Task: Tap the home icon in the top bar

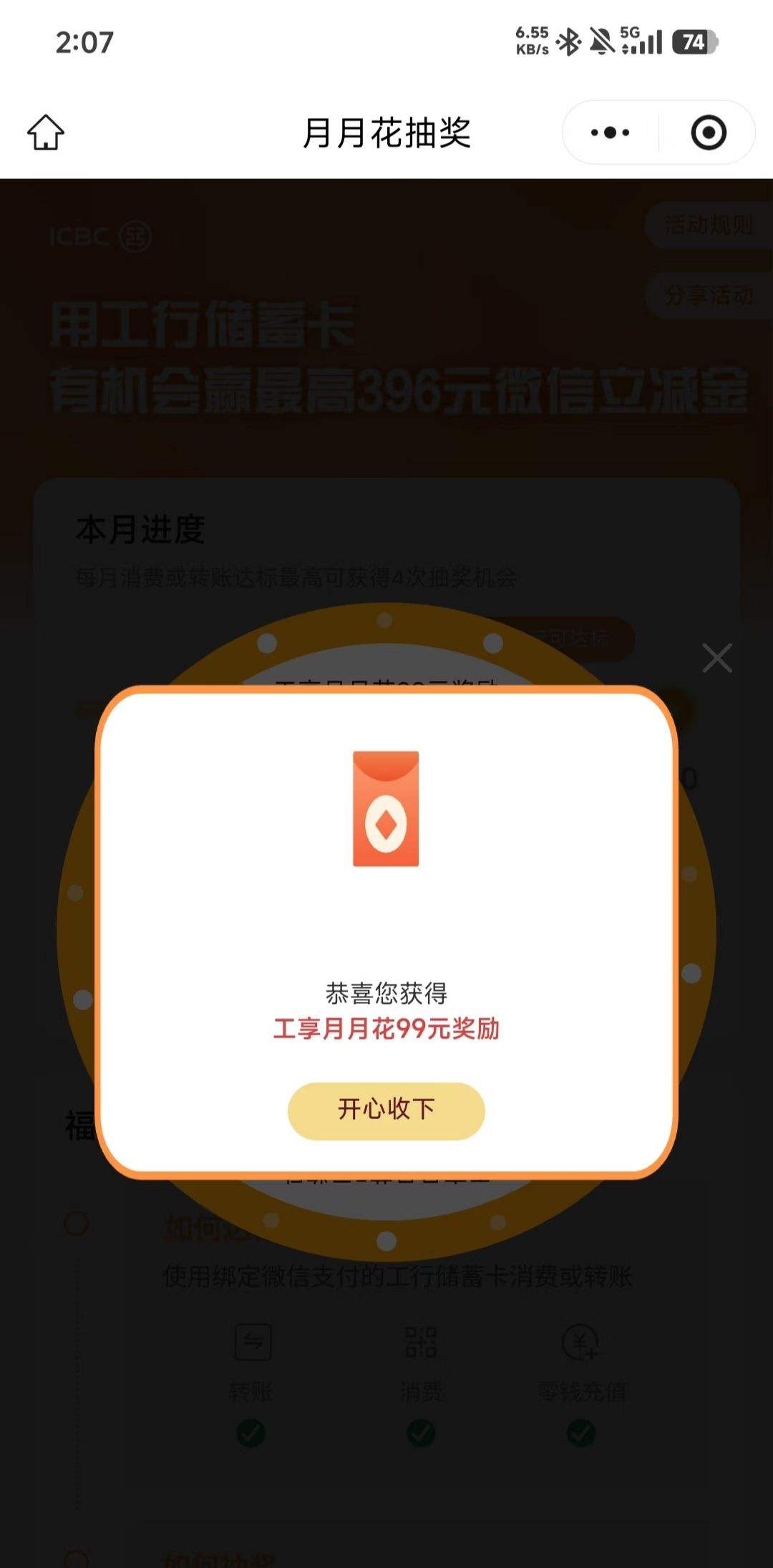Action: (46, 133)
